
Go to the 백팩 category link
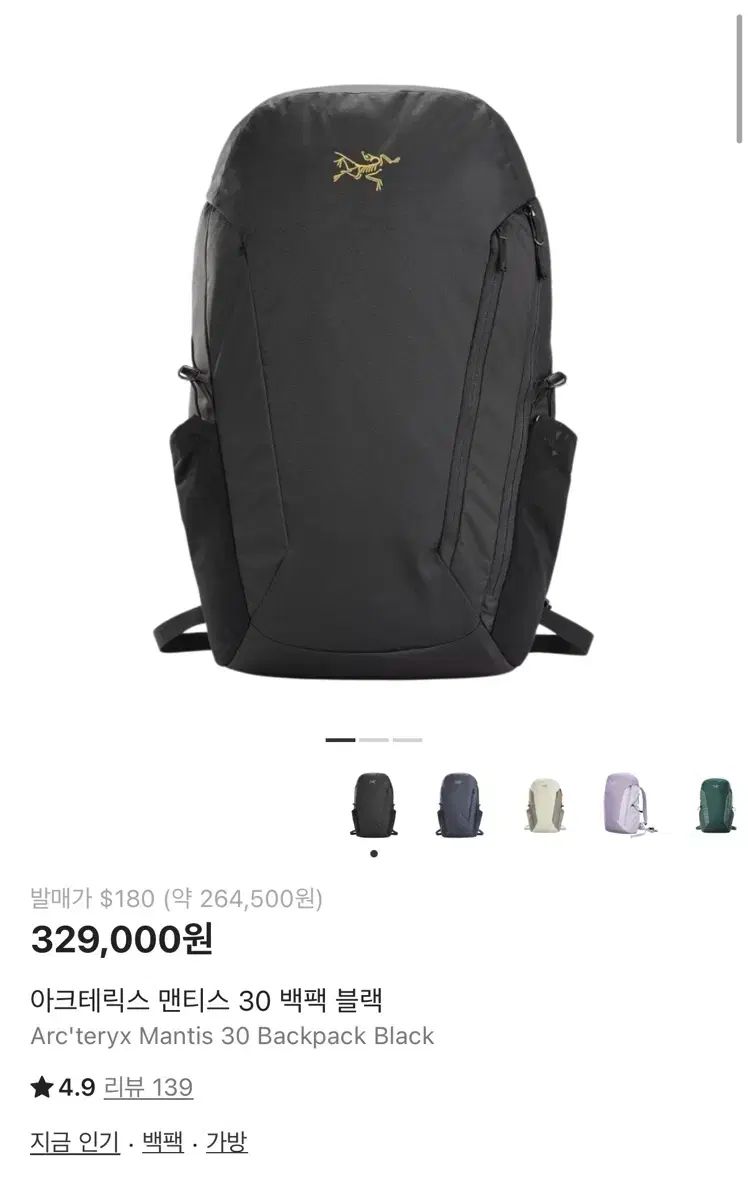click(x=163, y=1142)
